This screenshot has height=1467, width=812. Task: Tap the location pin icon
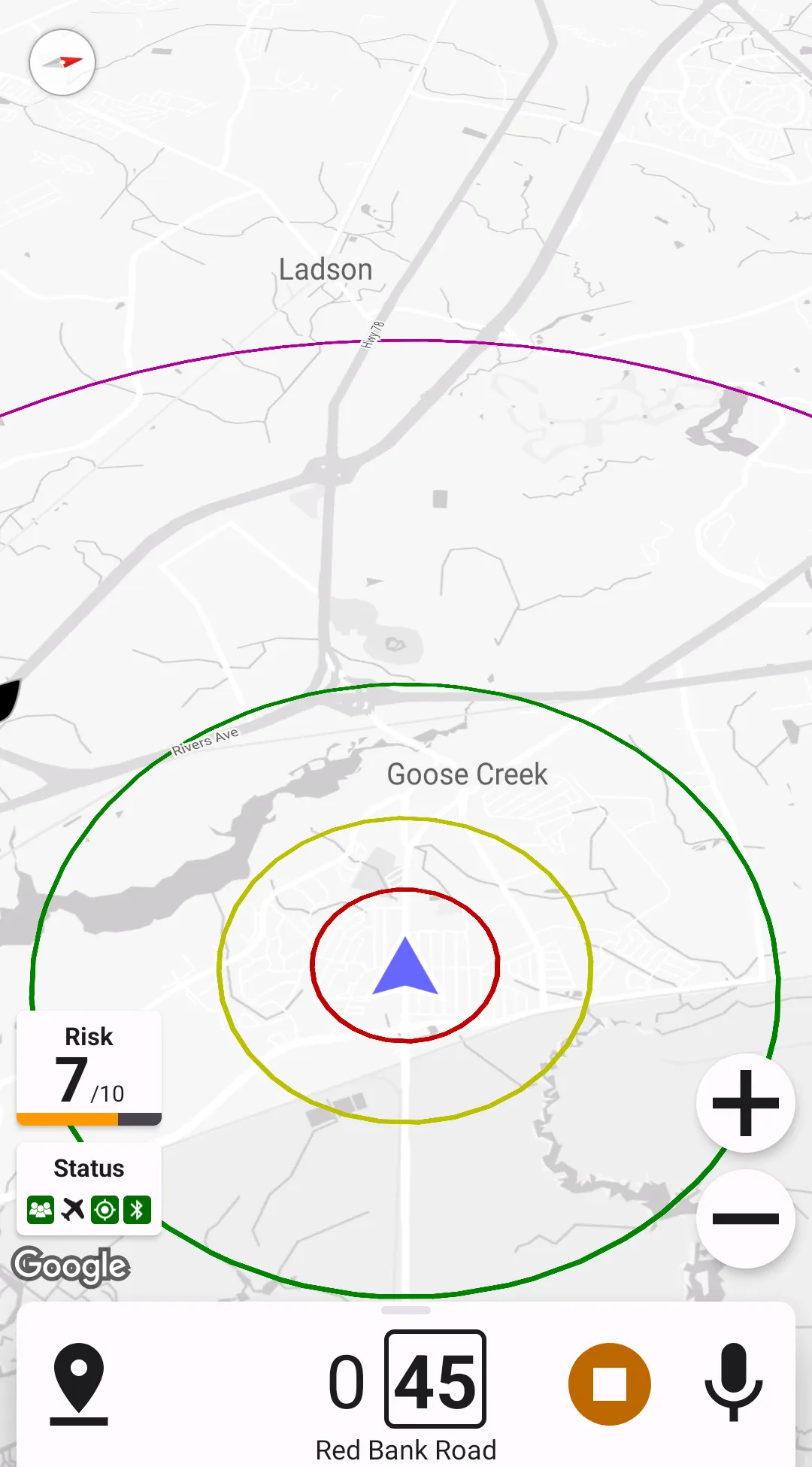coord(79,1384)
